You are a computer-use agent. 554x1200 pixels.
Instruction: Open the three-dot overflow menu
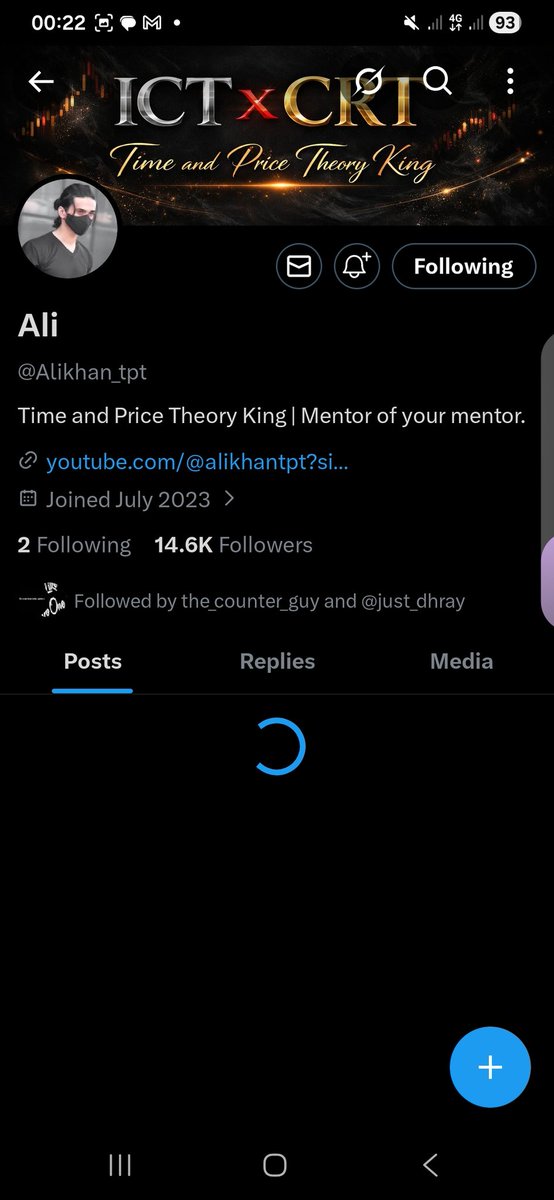pyautogui.click(x=510, y=81)
